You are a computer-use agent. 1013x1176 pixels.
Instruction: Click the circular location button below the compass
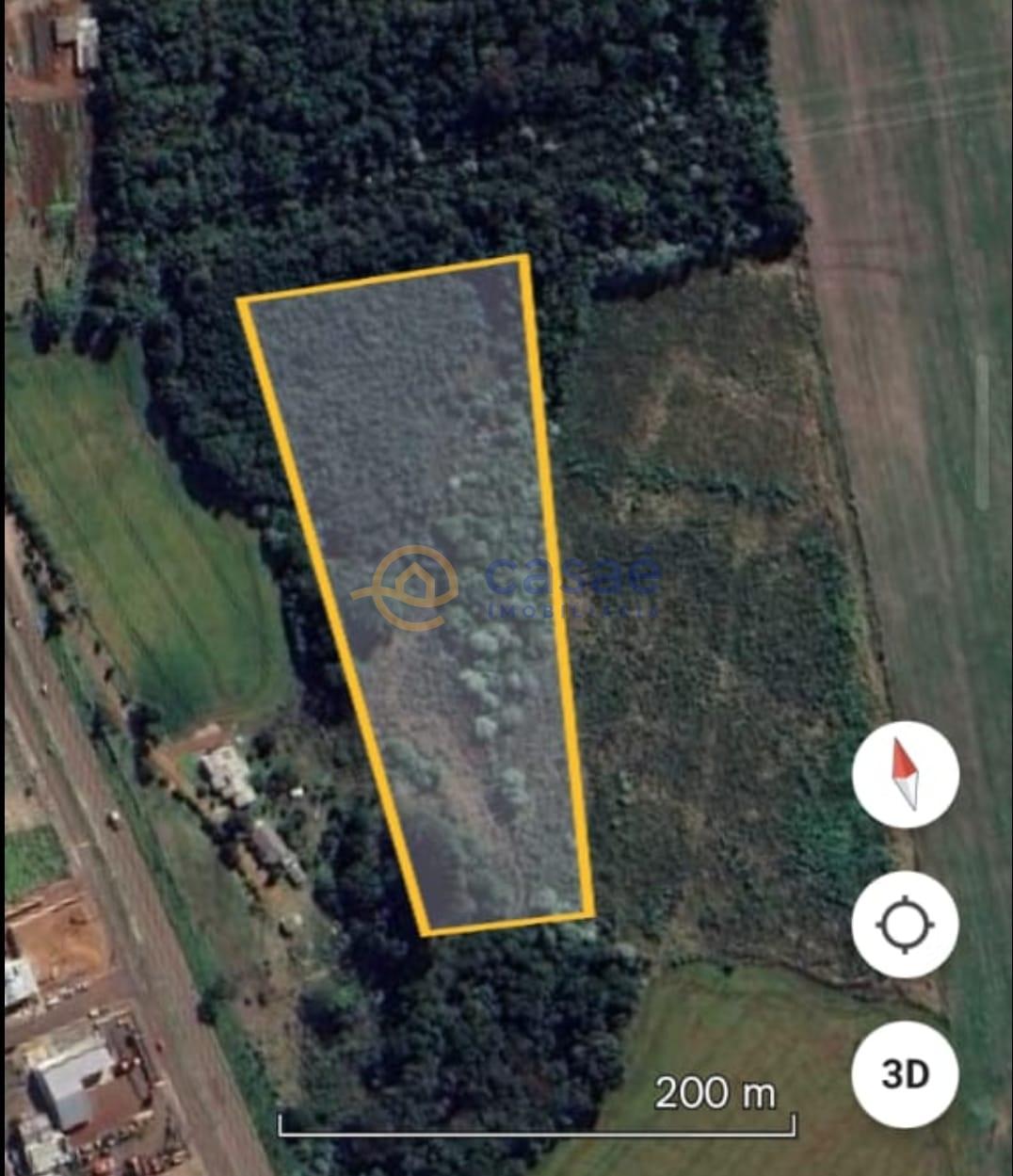906,922
